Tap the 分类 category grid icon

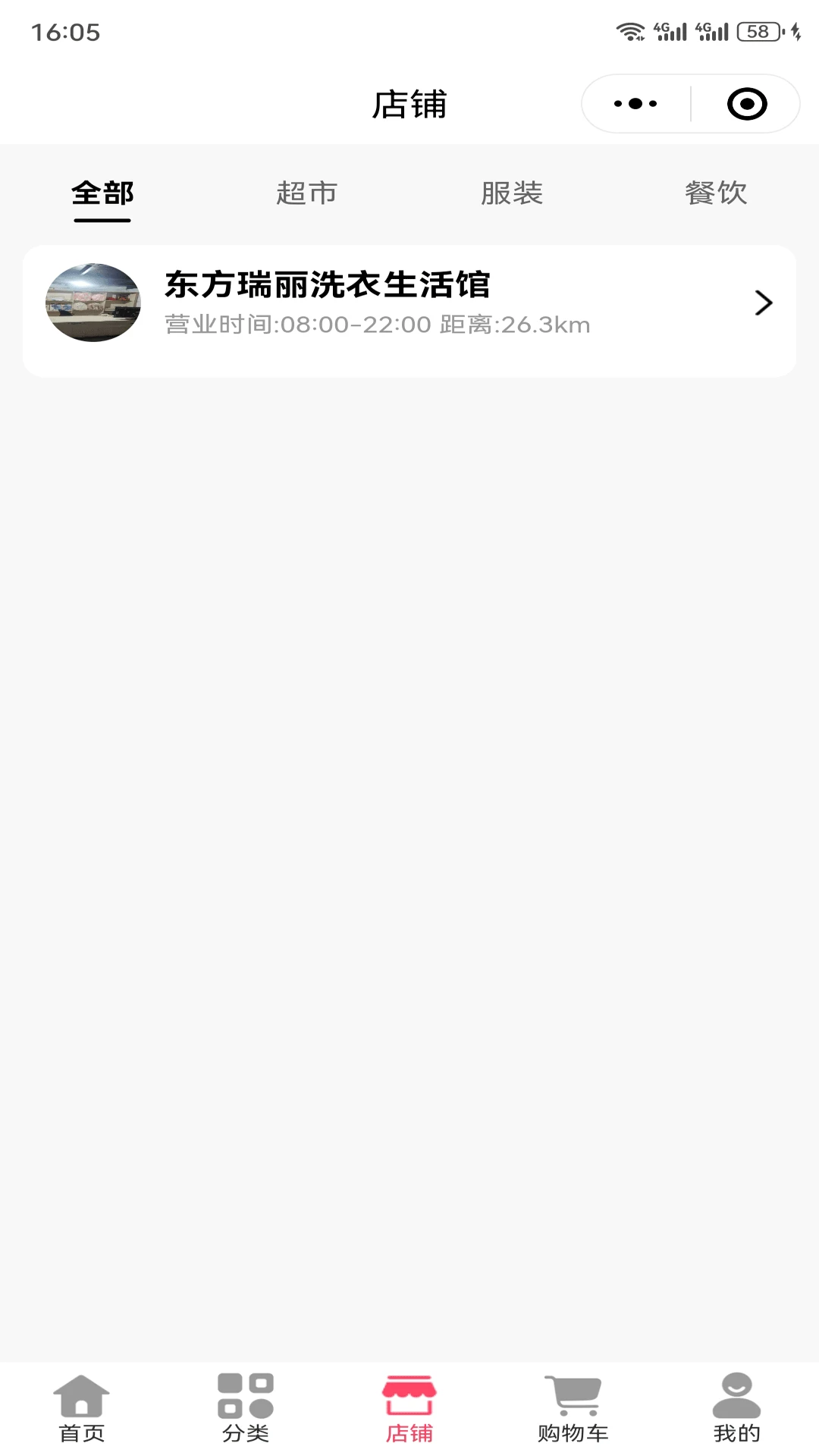(x=243, y=1403)
